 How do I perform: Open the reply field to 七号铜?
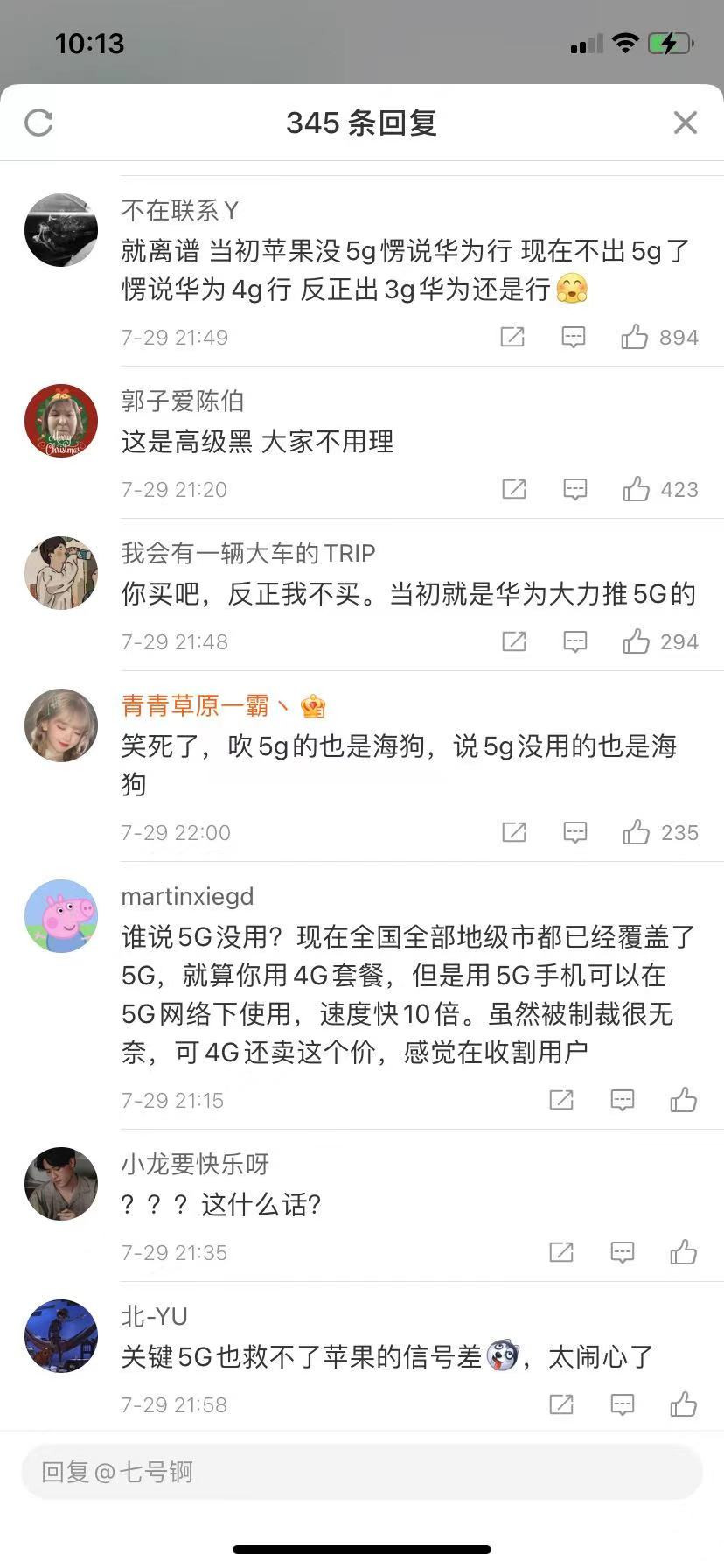362,1472
